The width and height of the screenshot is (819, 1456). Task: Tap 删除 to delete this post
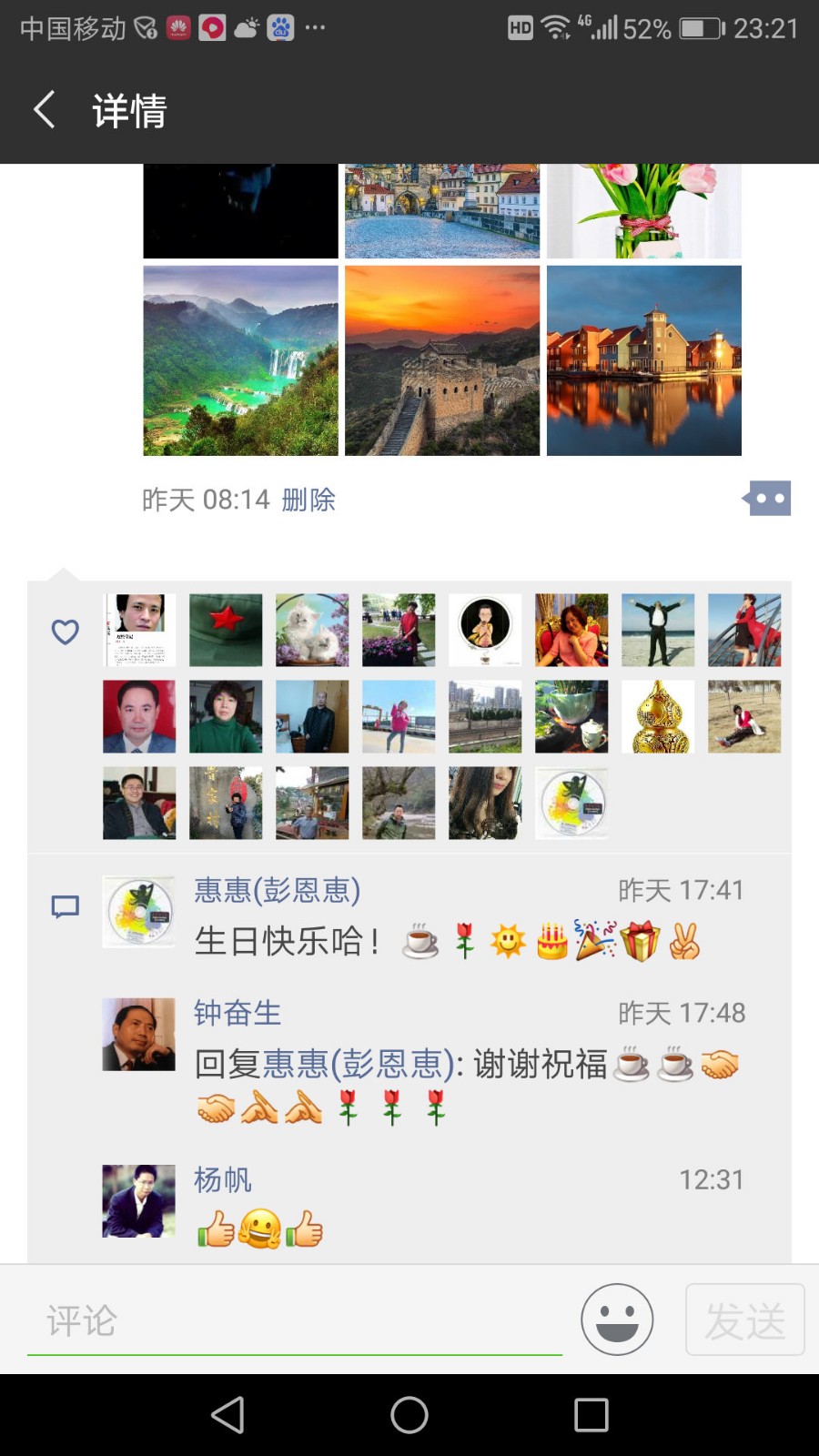click(x=308, y=500)
